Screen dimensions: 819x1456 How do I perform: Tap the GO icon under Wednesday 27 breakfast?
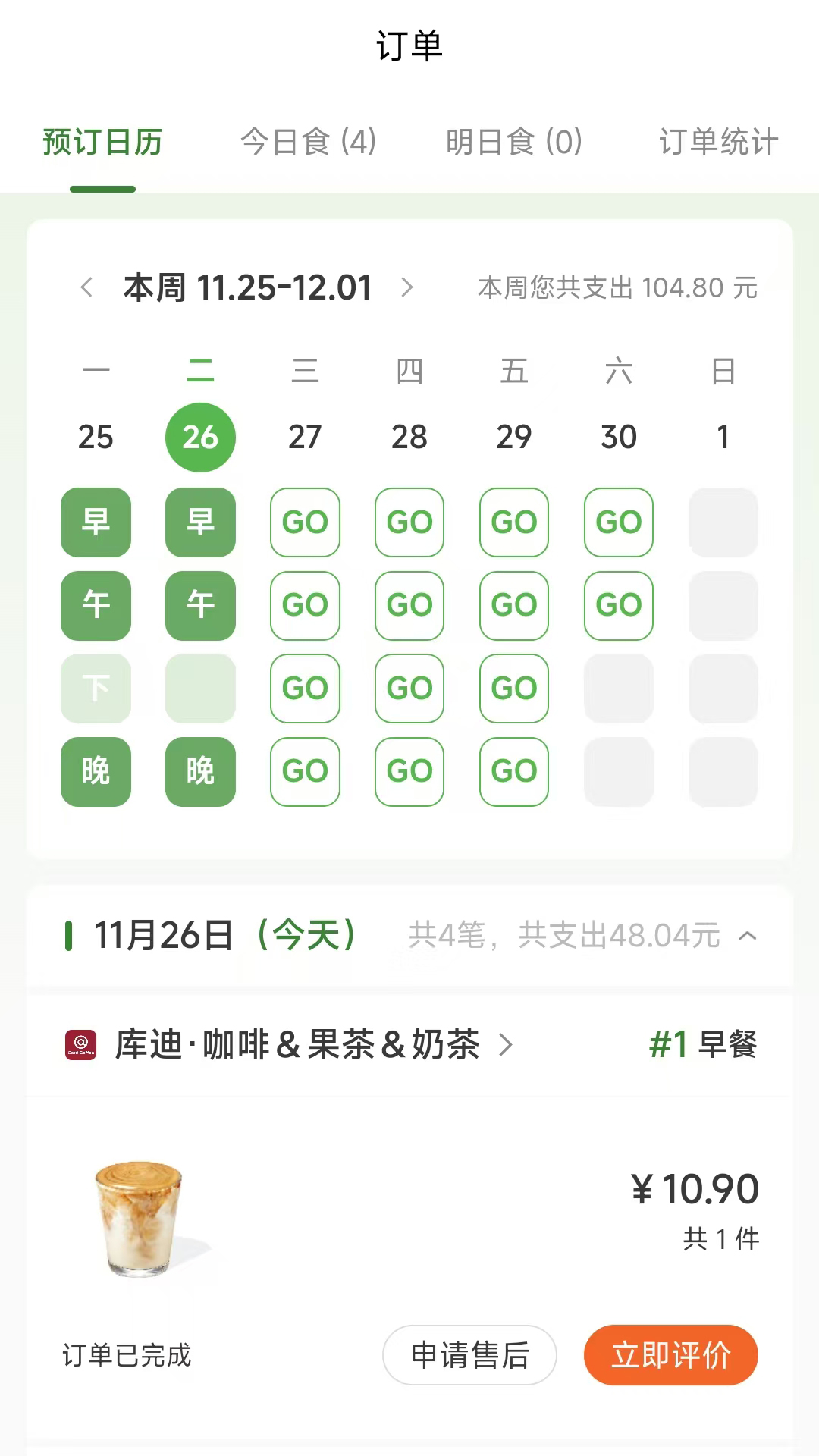[x=305, y=522]
